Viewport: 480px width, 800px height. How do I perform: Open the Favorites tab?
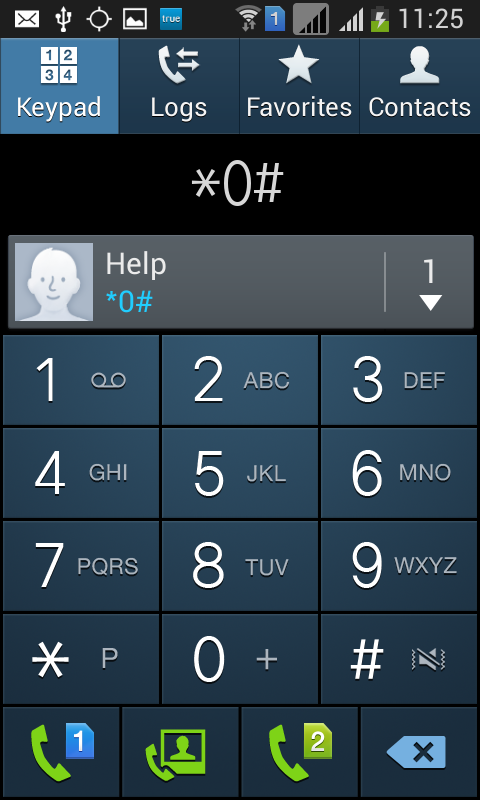pyautogui.click(x=299, y=86)
